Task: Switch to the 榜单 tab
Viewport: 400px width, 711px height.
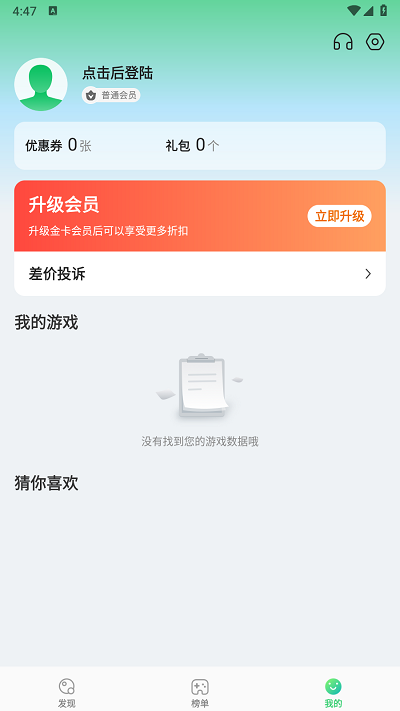Action: coord(200,692)
